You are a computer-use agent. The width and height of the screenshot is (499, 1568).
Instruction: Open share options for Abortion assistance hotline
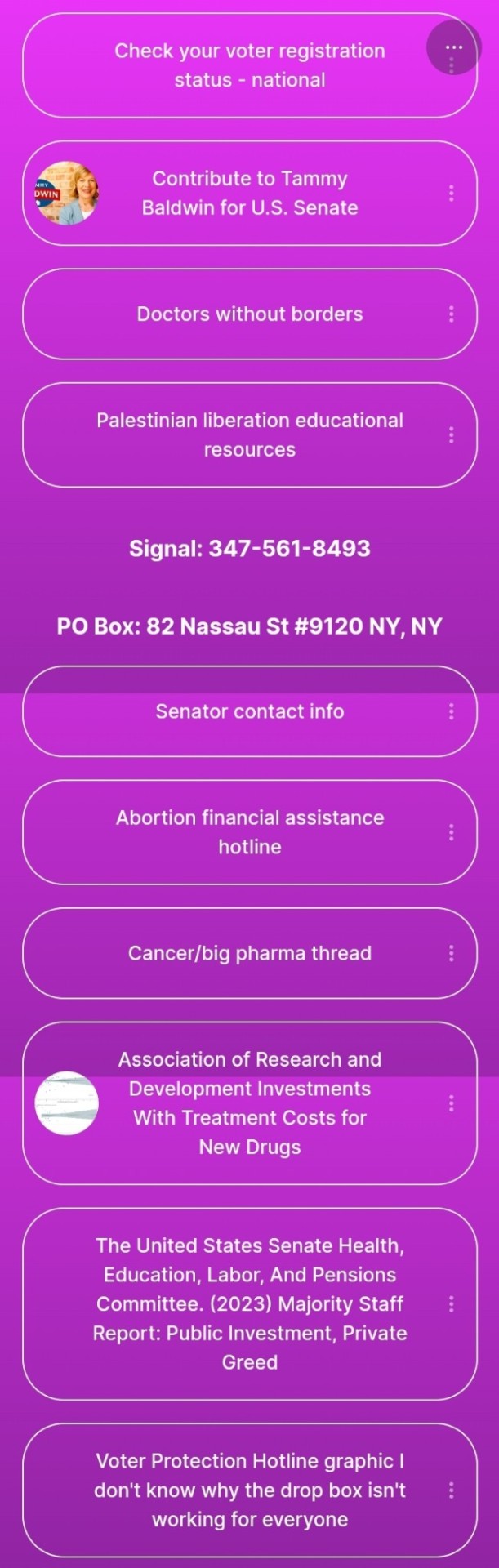451,832
